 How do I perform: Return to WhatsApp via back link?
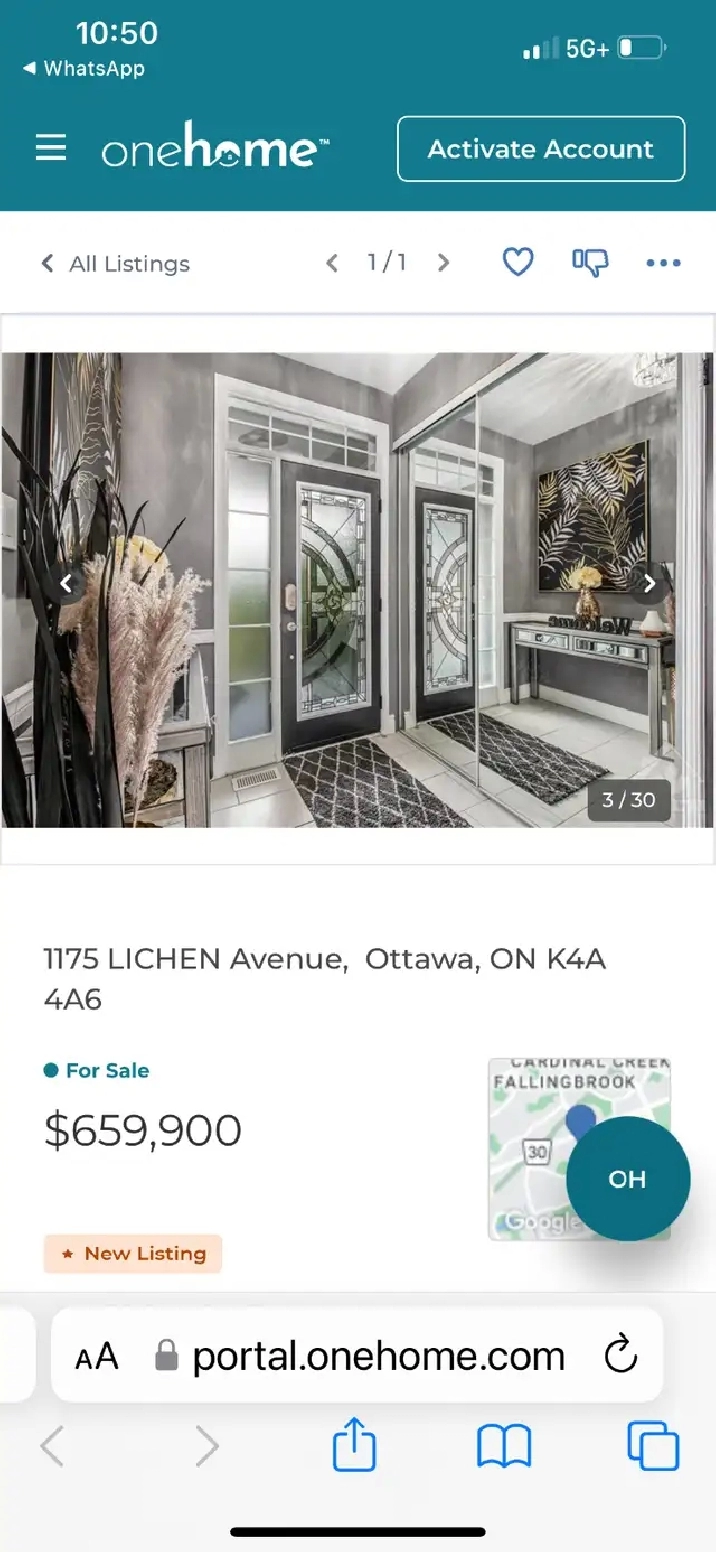84,69
